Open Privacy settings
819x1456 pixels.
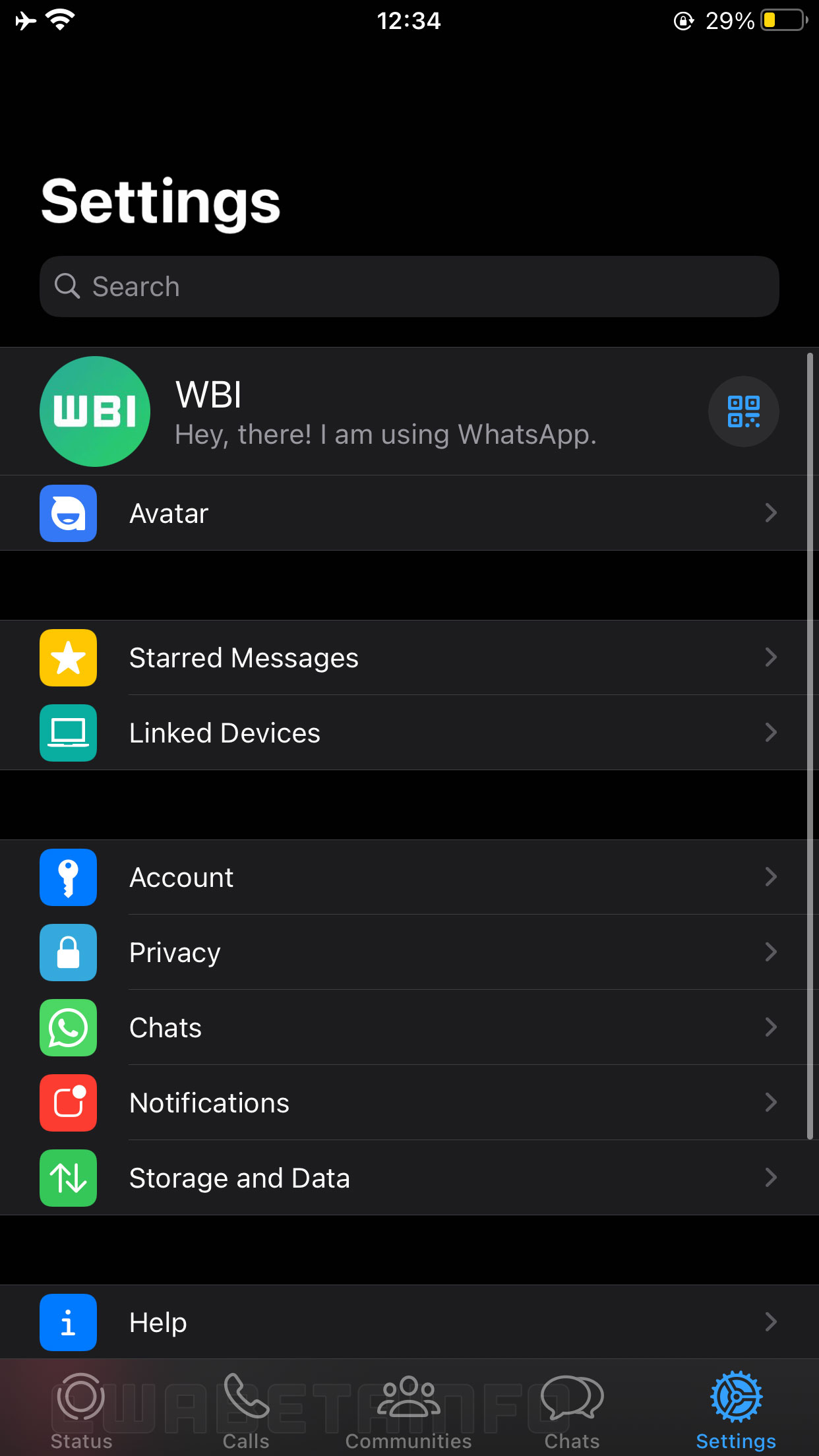pyautogui.click(x=409, y=952)
